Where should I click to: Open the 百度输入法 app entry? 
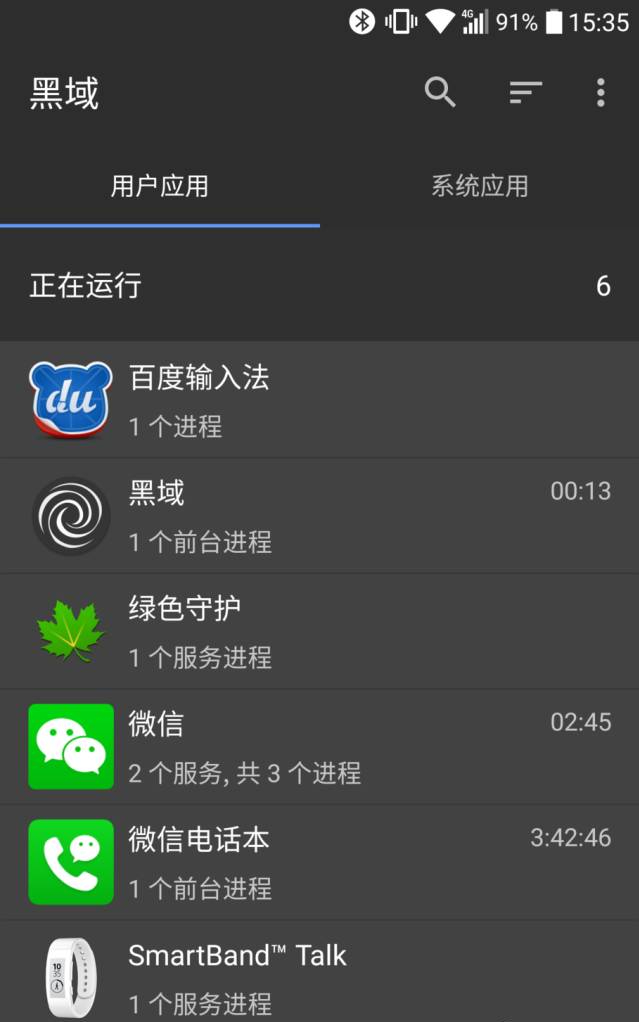[320, 401]
